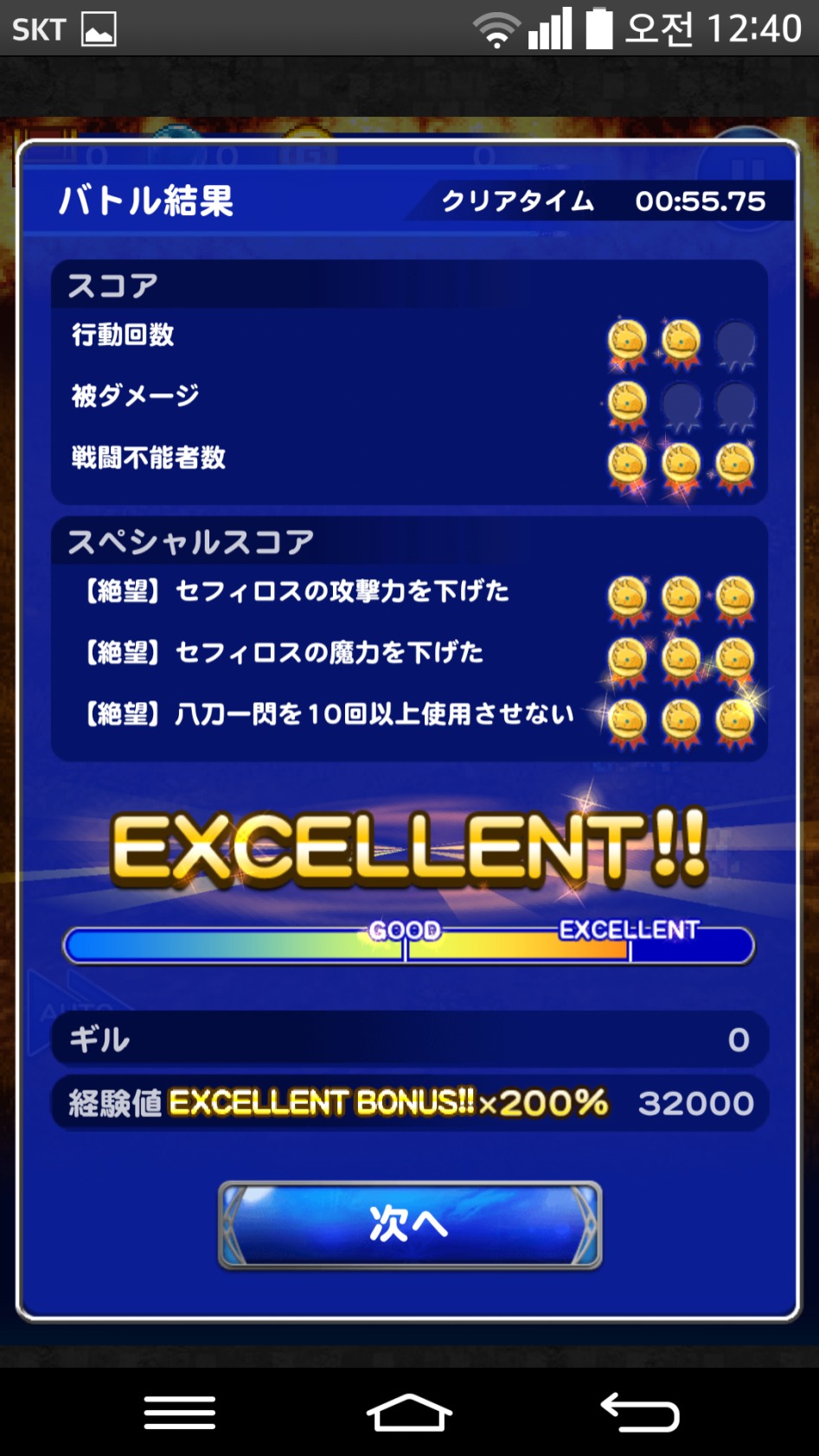The width and height of the screenshot is (819, 1456).
Task: Go back using the system back button
Action: 640,1413
